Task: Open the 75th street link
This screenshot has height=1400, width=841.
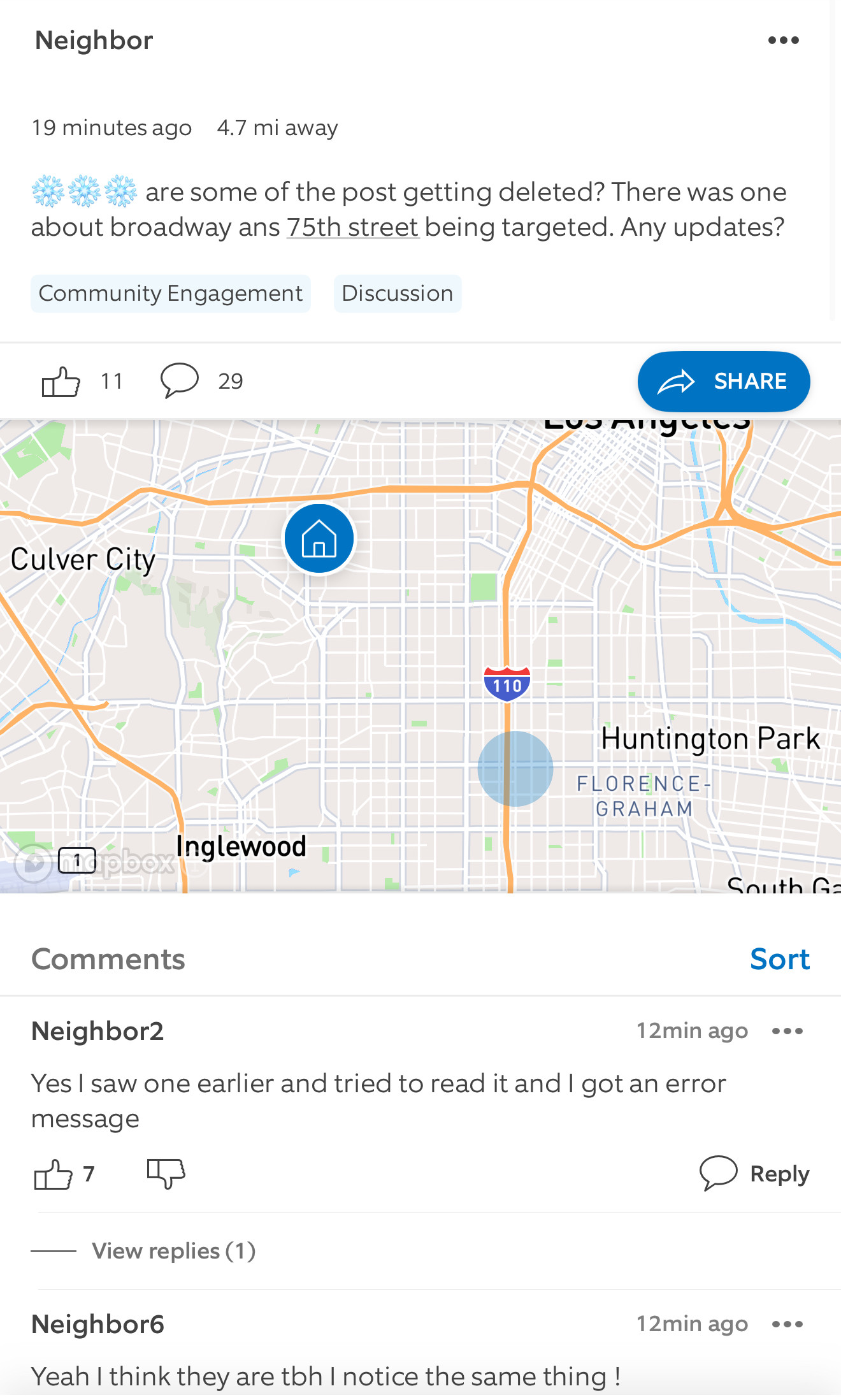Action: click(x=352, y=227)
